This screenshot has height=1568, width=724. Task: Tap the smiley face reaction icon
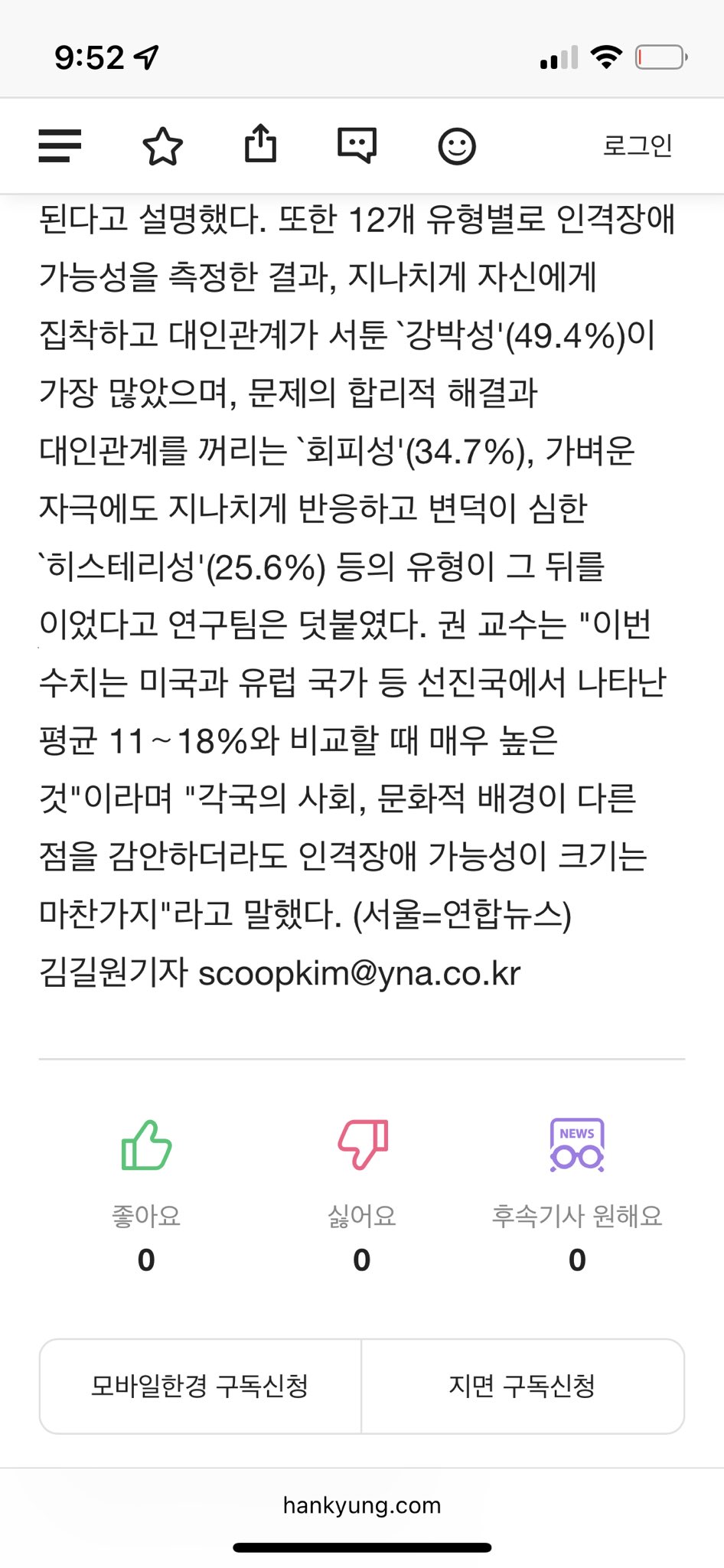click(x=457, y=146)
